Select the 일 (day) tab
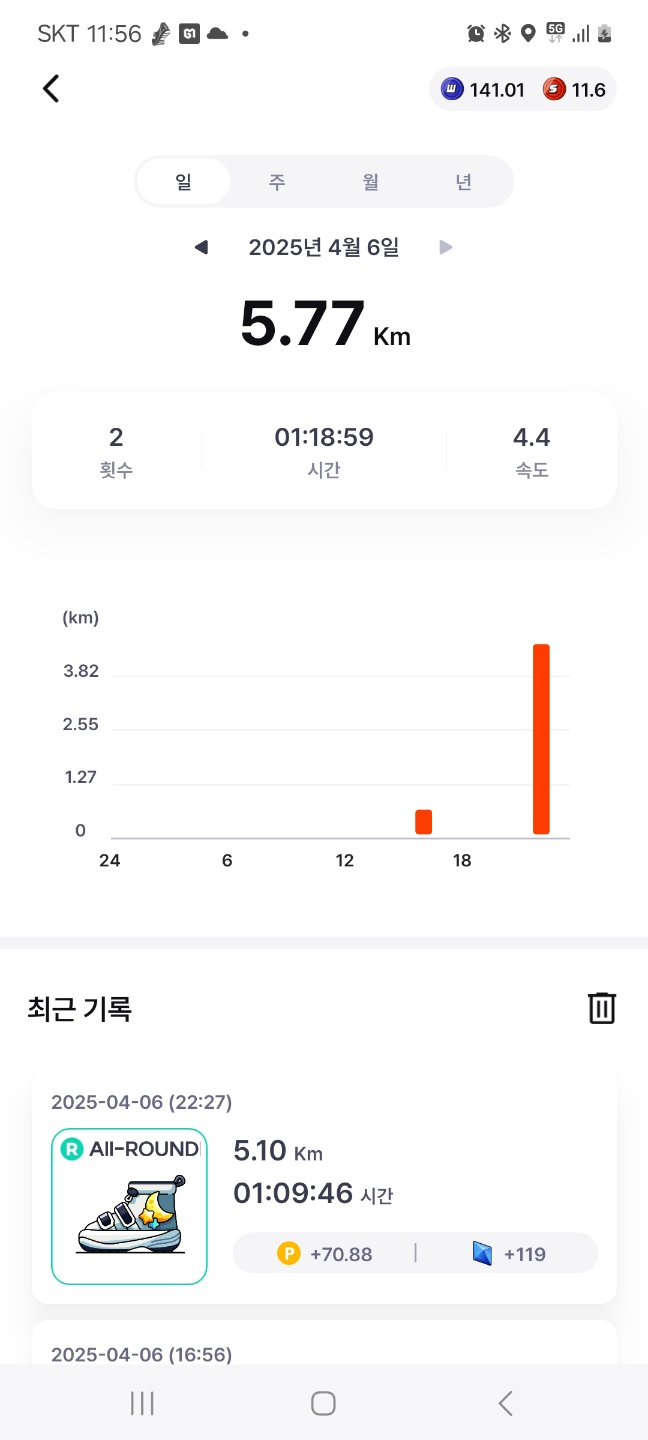 pos(184,182)
